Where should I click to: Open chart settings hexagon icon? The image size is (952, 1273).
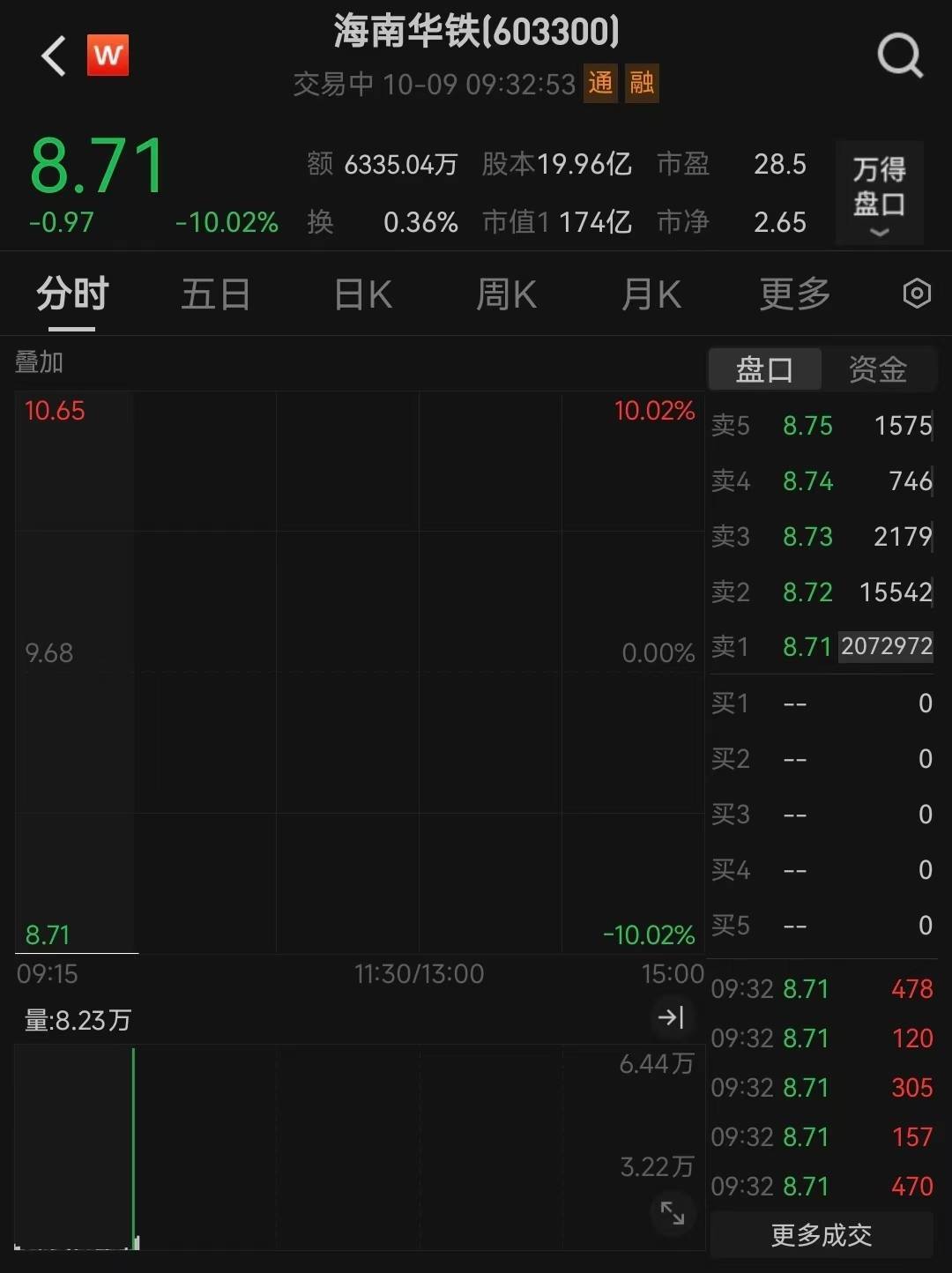click(917, 294)
